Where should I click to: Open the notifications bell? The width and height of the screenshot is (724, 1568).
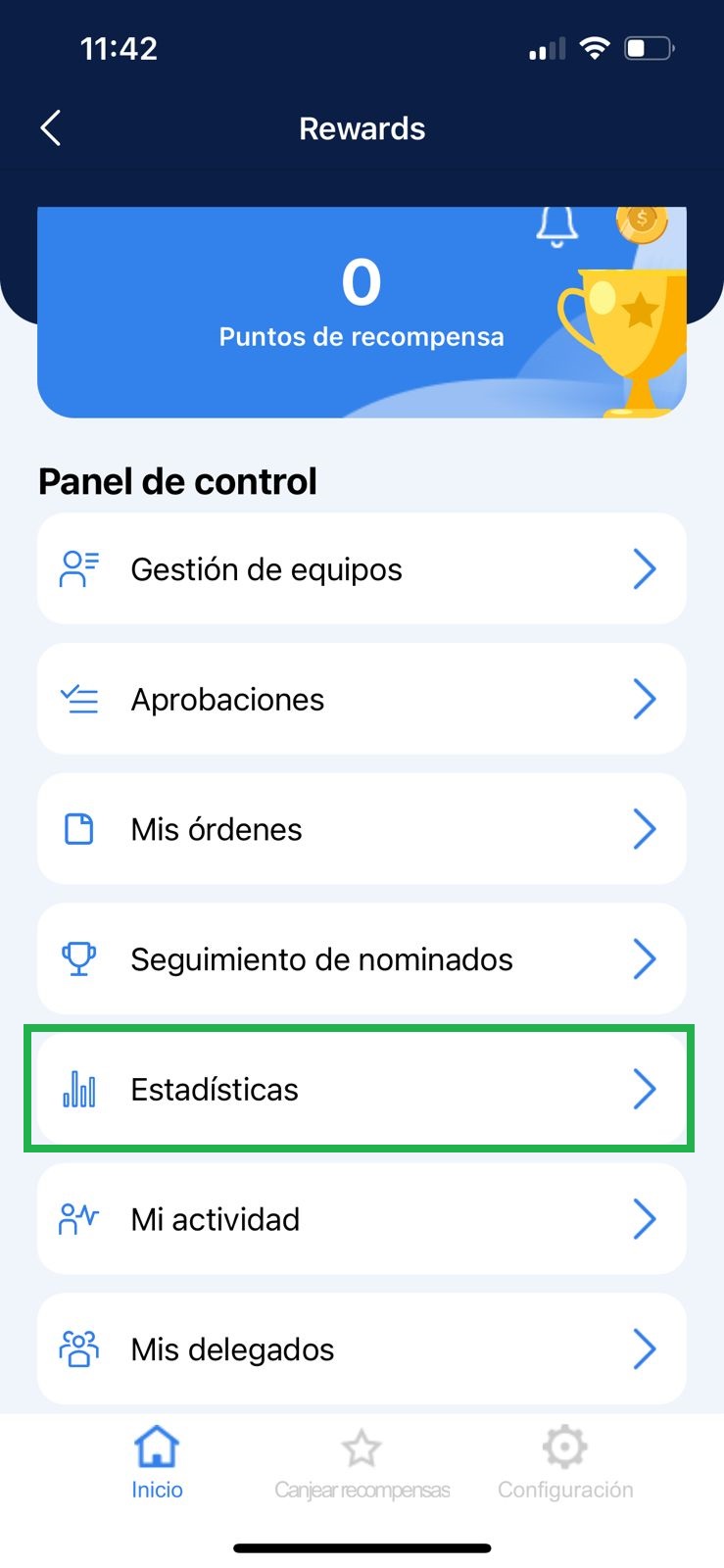click(556, 226)
